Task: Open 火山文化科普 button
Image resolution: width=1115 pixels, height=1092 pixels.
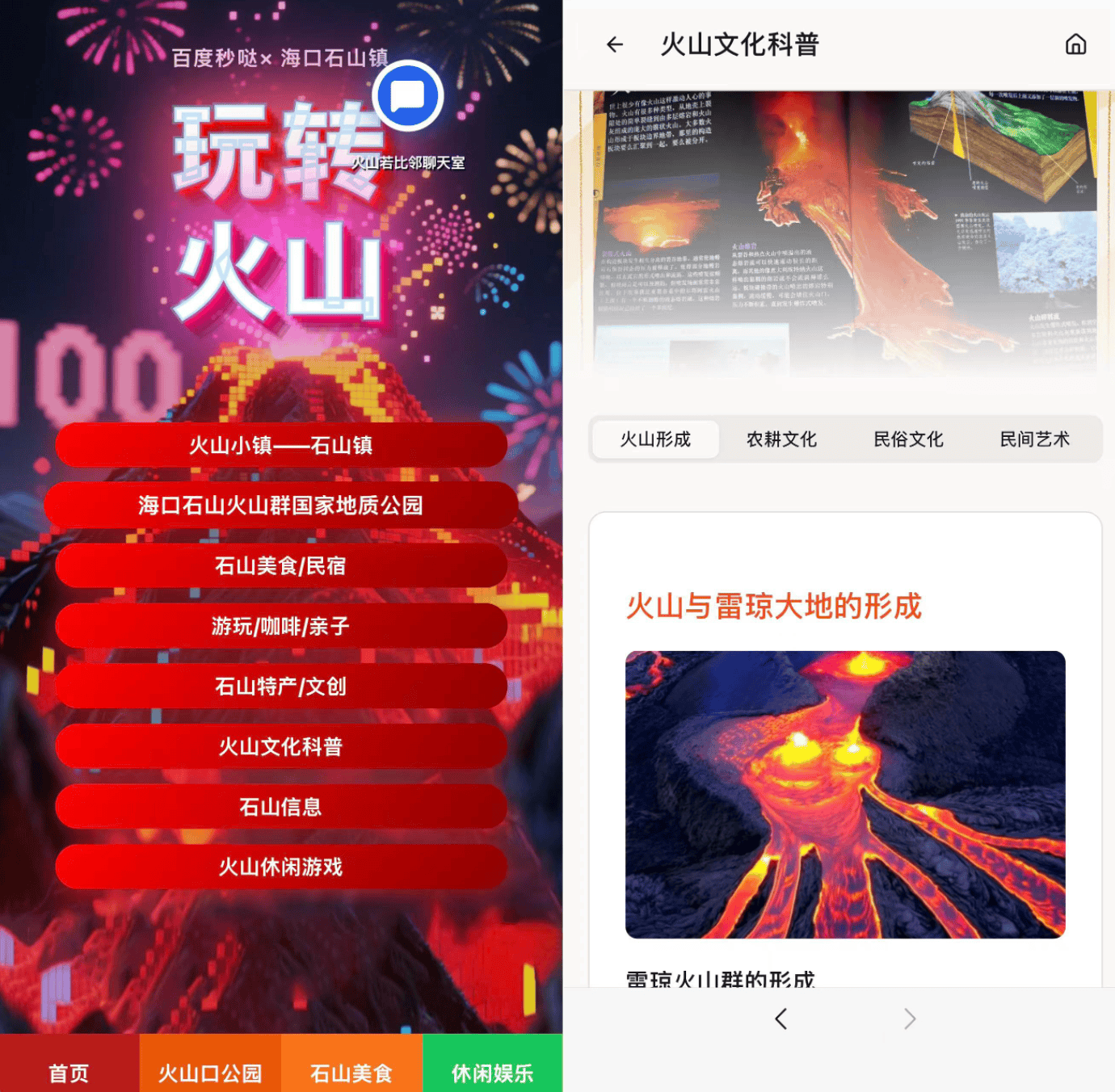Action: 281,746
